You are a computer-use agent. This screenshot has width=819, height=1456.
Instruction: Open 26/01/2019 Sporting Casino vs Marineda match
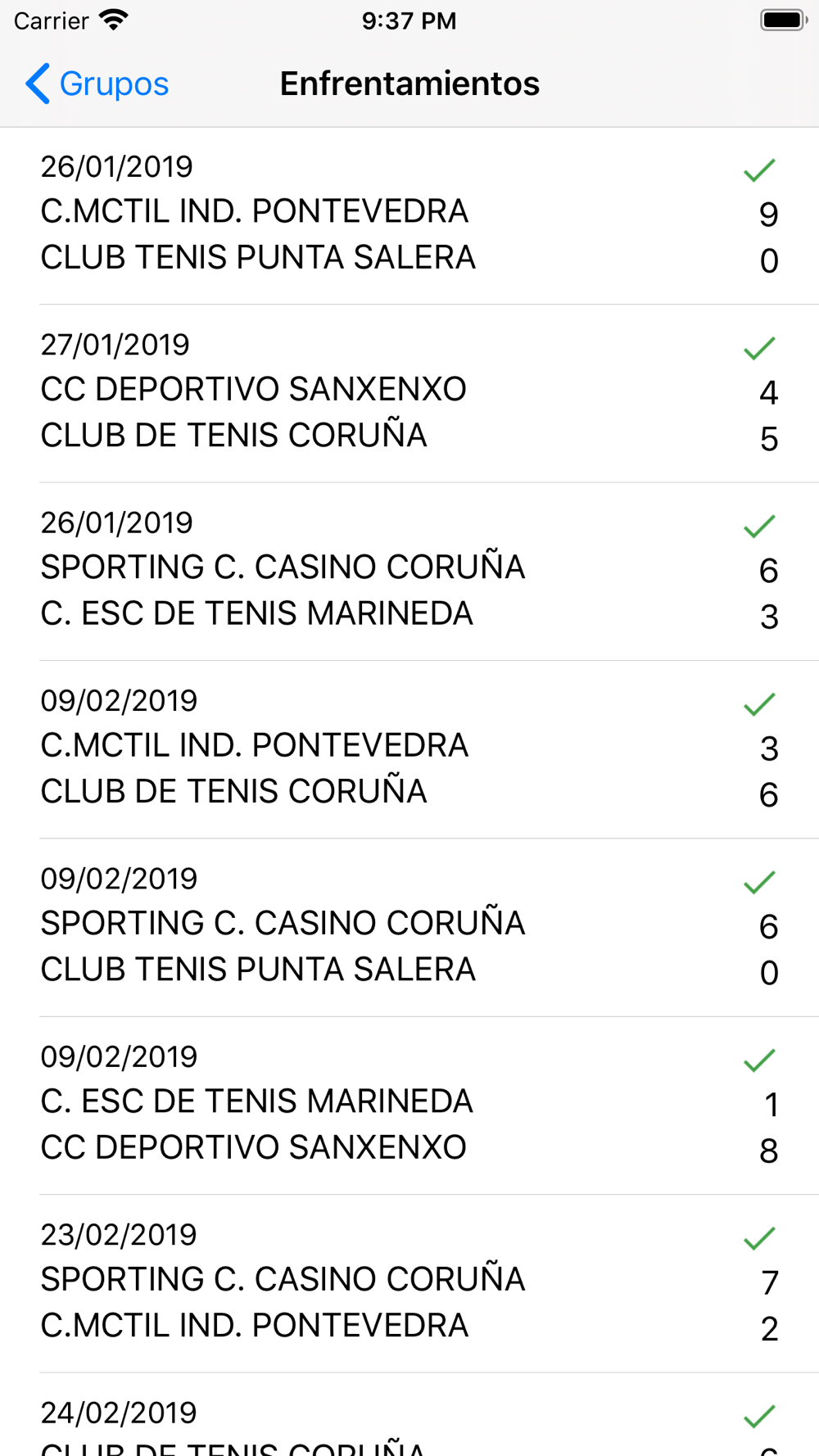point(409,572)
